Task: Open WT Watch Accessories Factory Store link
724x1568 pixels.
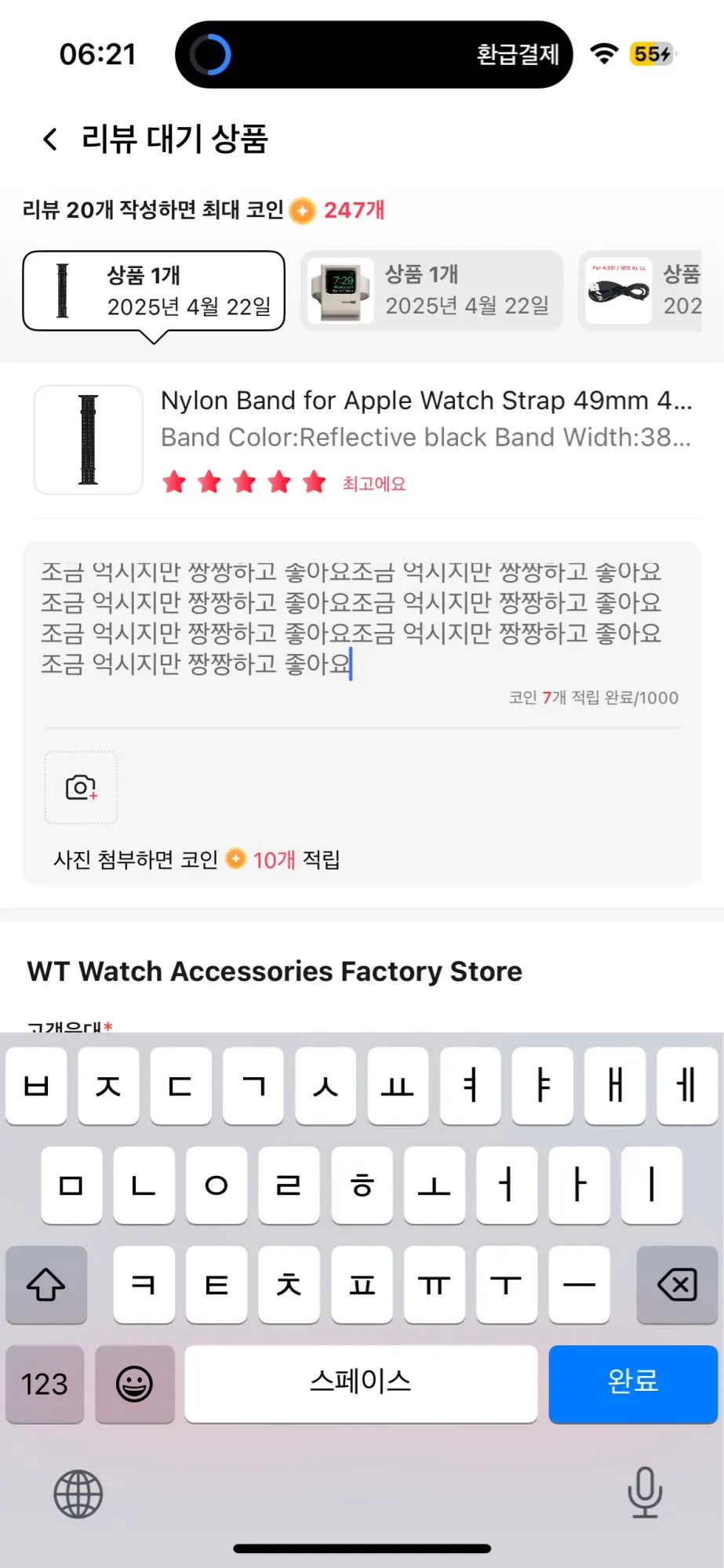Action: [x=274, y=971]
